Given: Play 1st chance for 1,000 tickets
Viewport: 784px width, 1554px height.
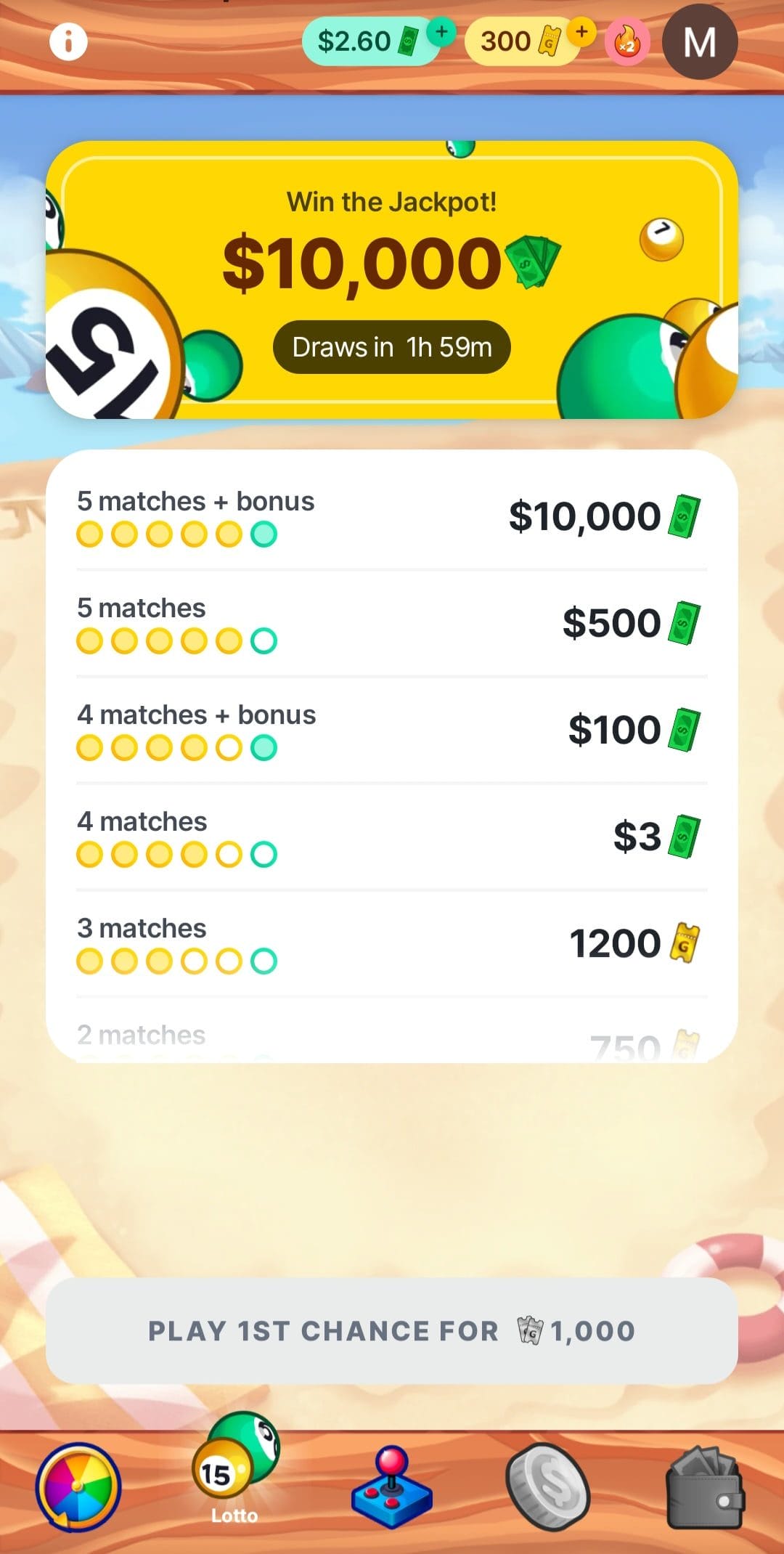Looking at the screenshot, I should [392, 1330].
